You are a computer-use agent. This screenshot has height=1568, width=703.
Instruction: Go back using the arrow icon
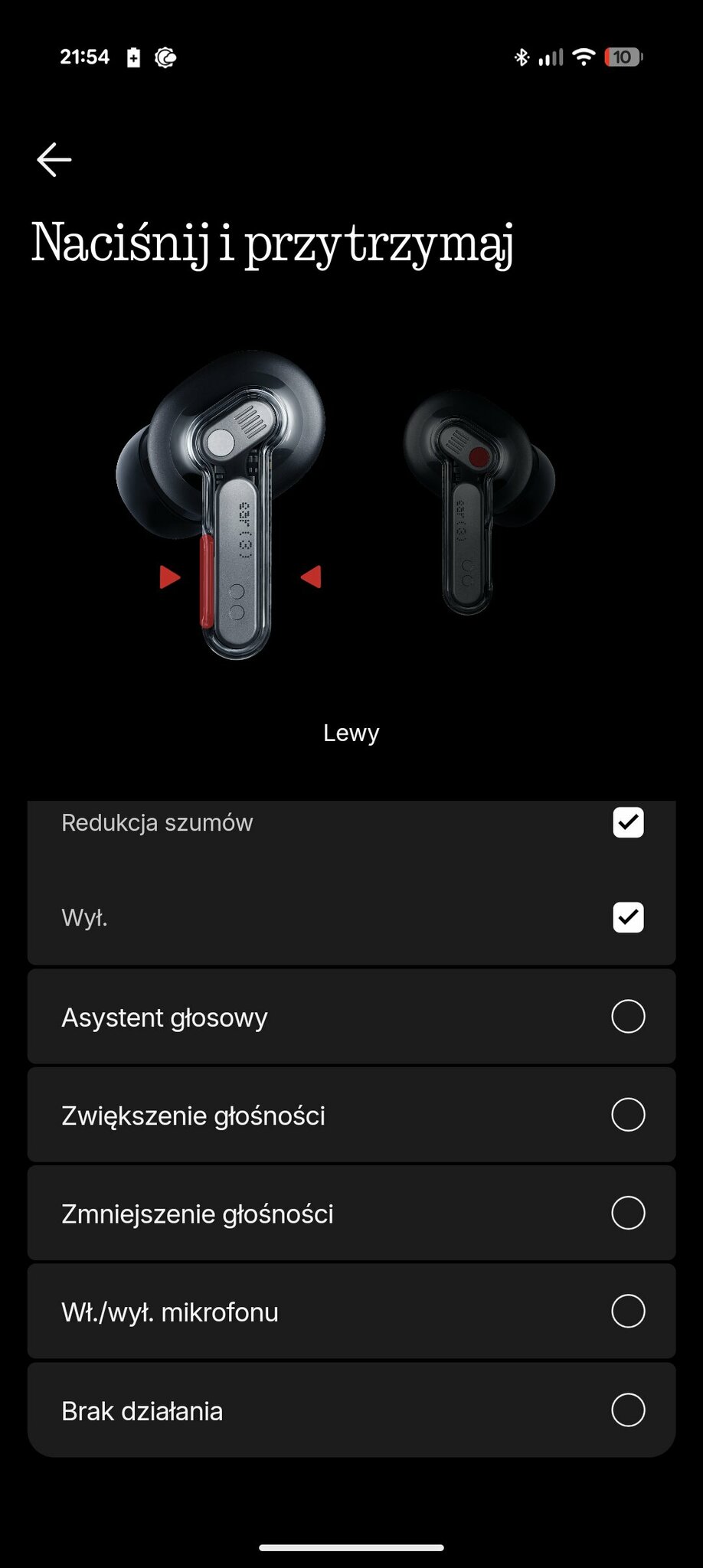click(54, 159)
